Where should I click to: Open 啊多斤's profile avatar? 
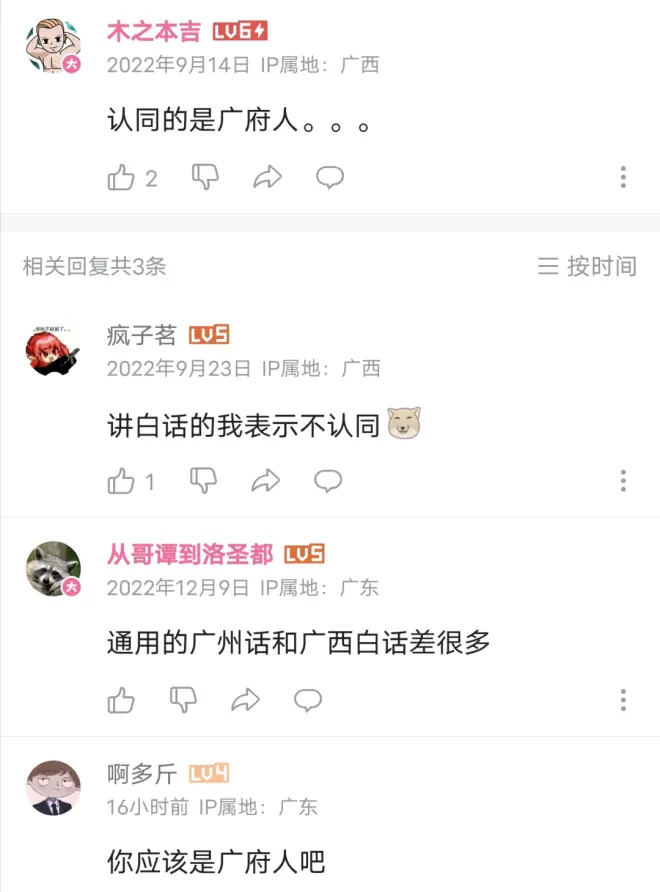[53, 788]
